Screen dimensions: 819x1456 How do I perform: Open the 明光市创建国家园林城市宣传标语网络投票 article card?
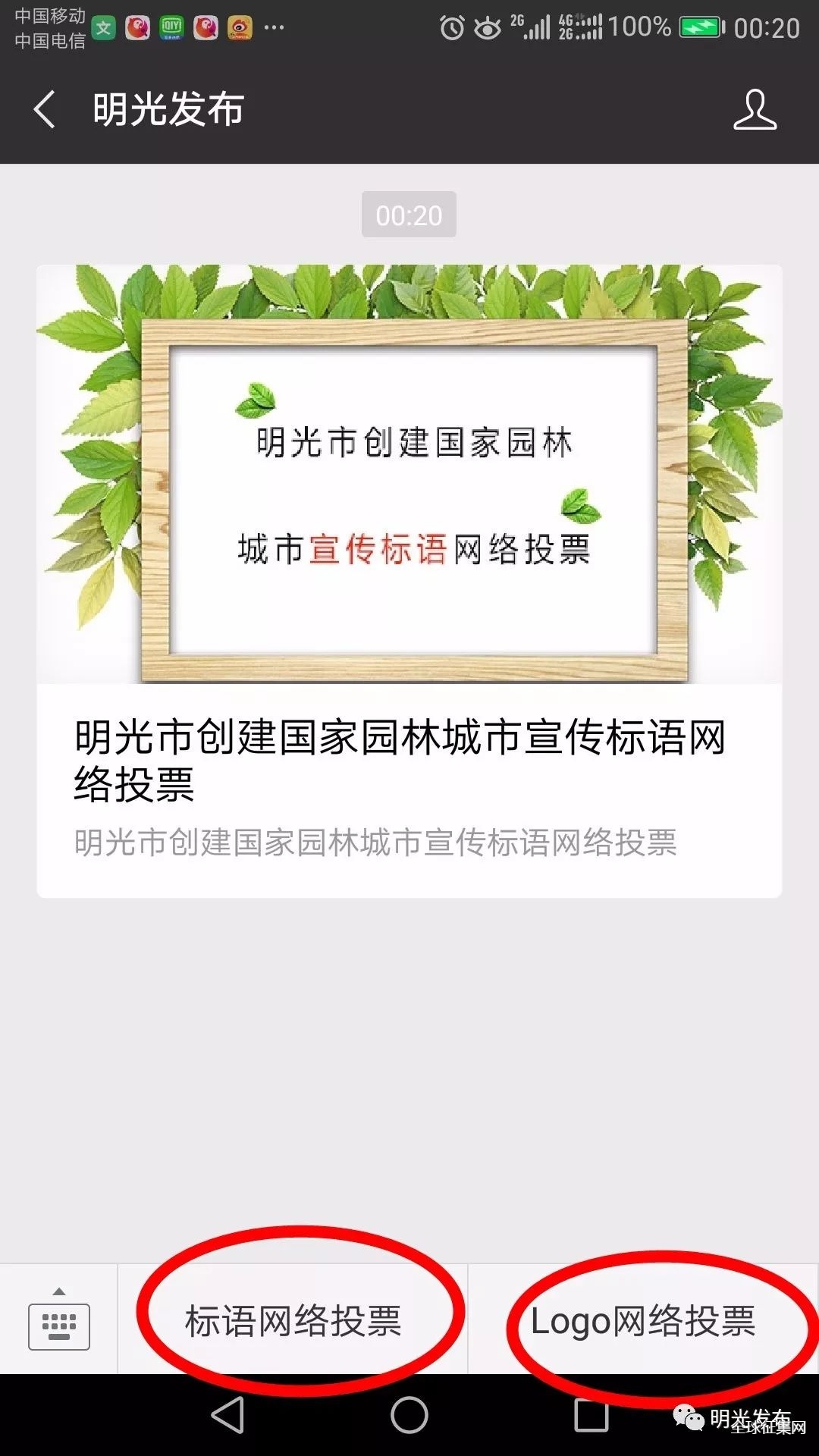pyautogui.click(x=409, y=581)
